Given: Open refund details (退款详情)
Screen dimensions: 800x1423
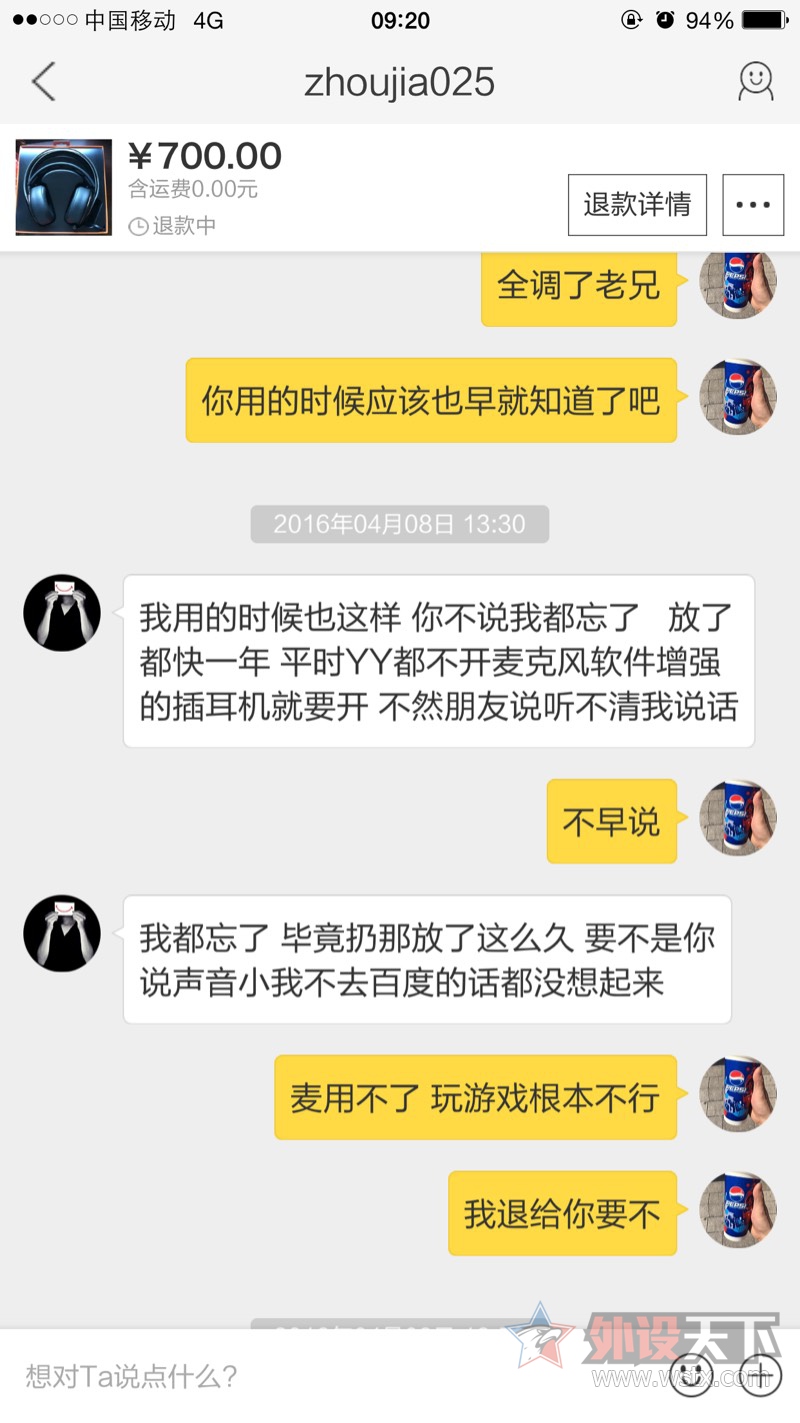Looking at the screenshot, I should [637, 205].
